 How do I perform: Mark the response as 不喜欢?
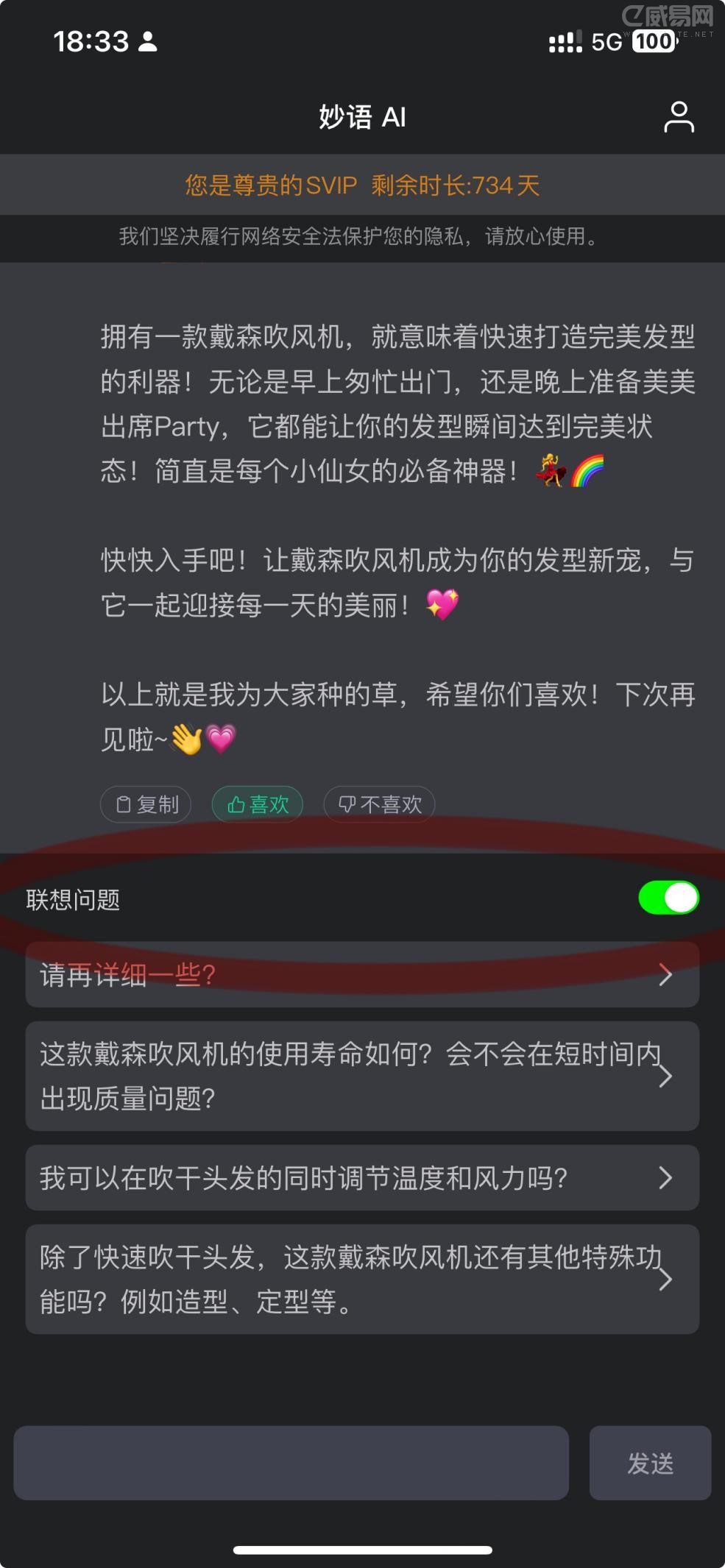(x=379, y=804)
